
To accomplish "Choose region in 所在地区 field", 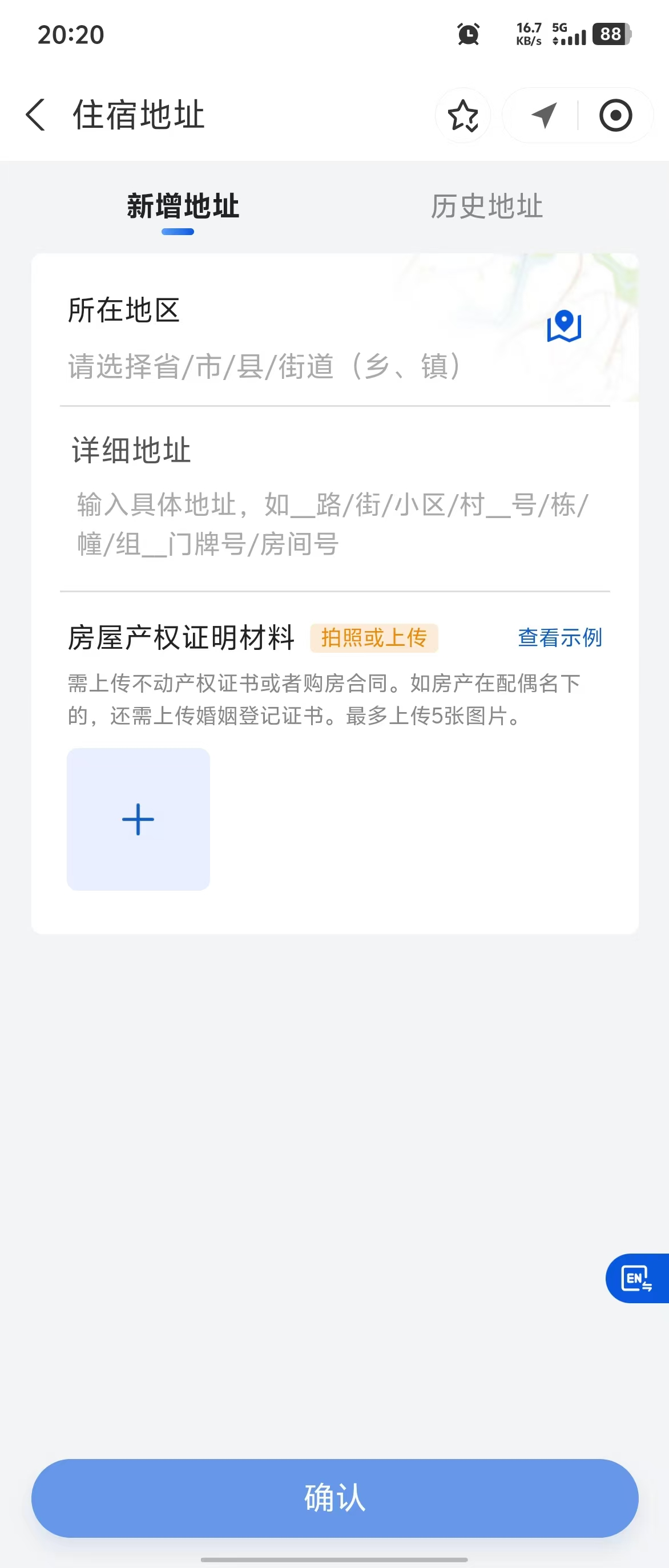I will (264, 366).
